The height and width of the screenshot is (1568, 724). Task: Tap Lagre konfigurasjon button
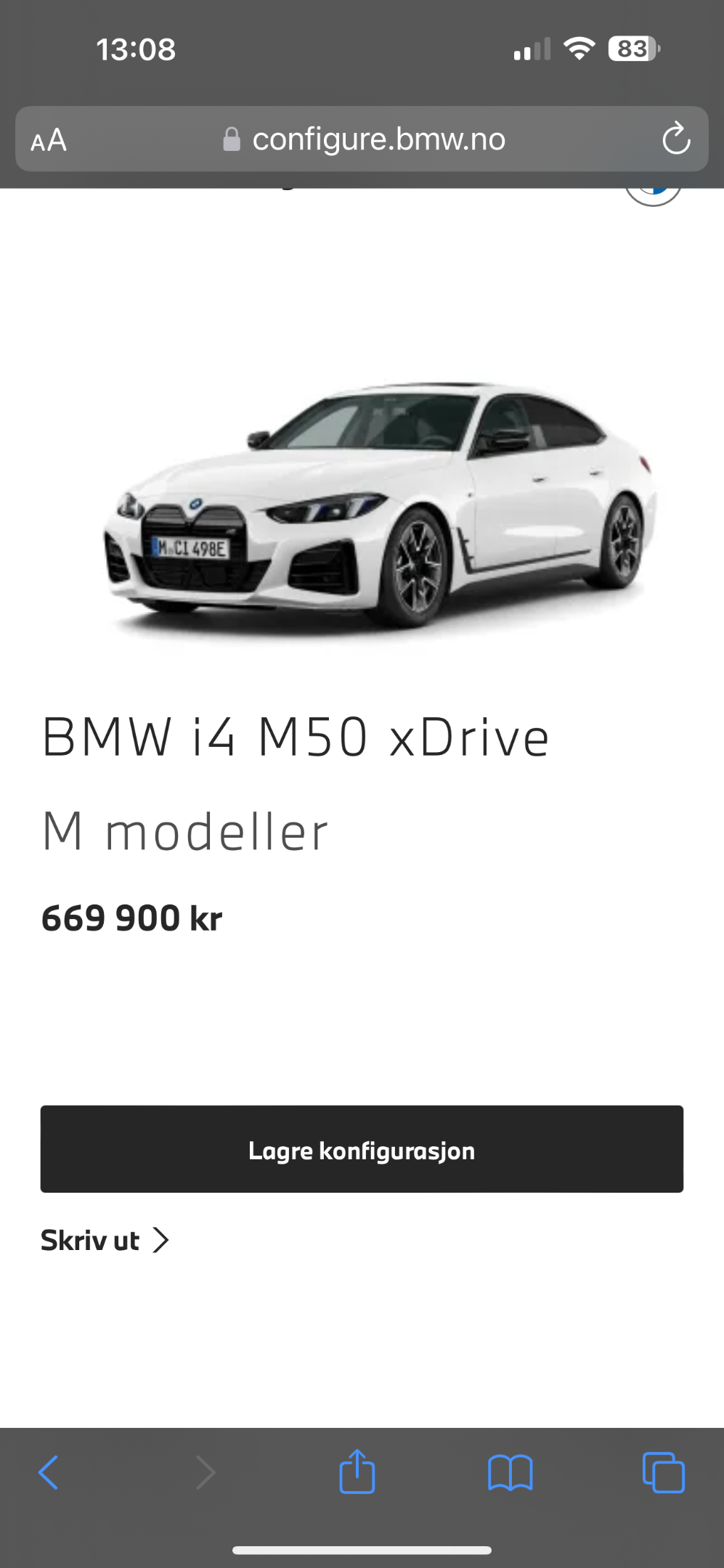(x=362, y=1149)
